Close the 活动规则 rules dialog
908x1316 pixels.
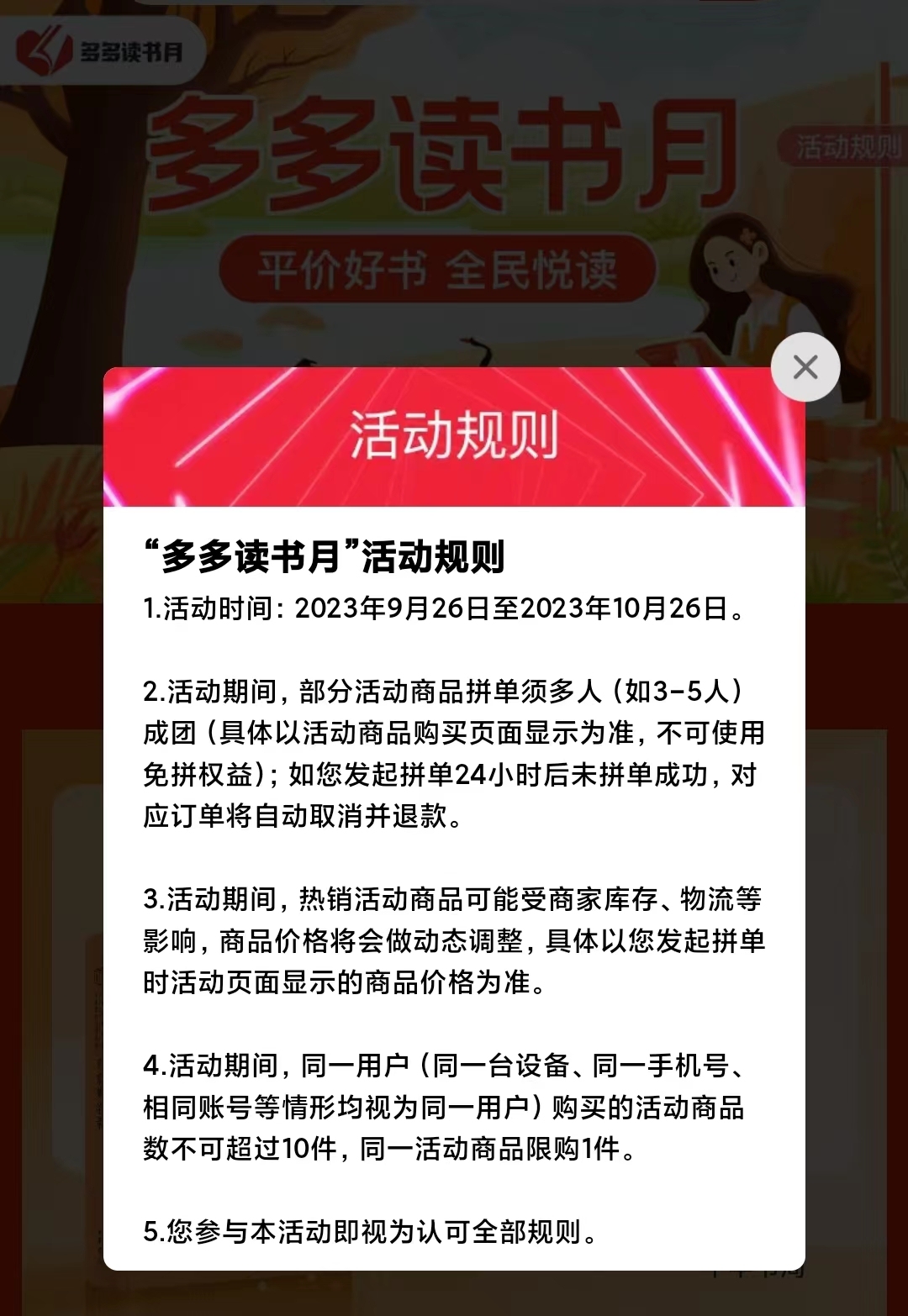click(805, 367)
